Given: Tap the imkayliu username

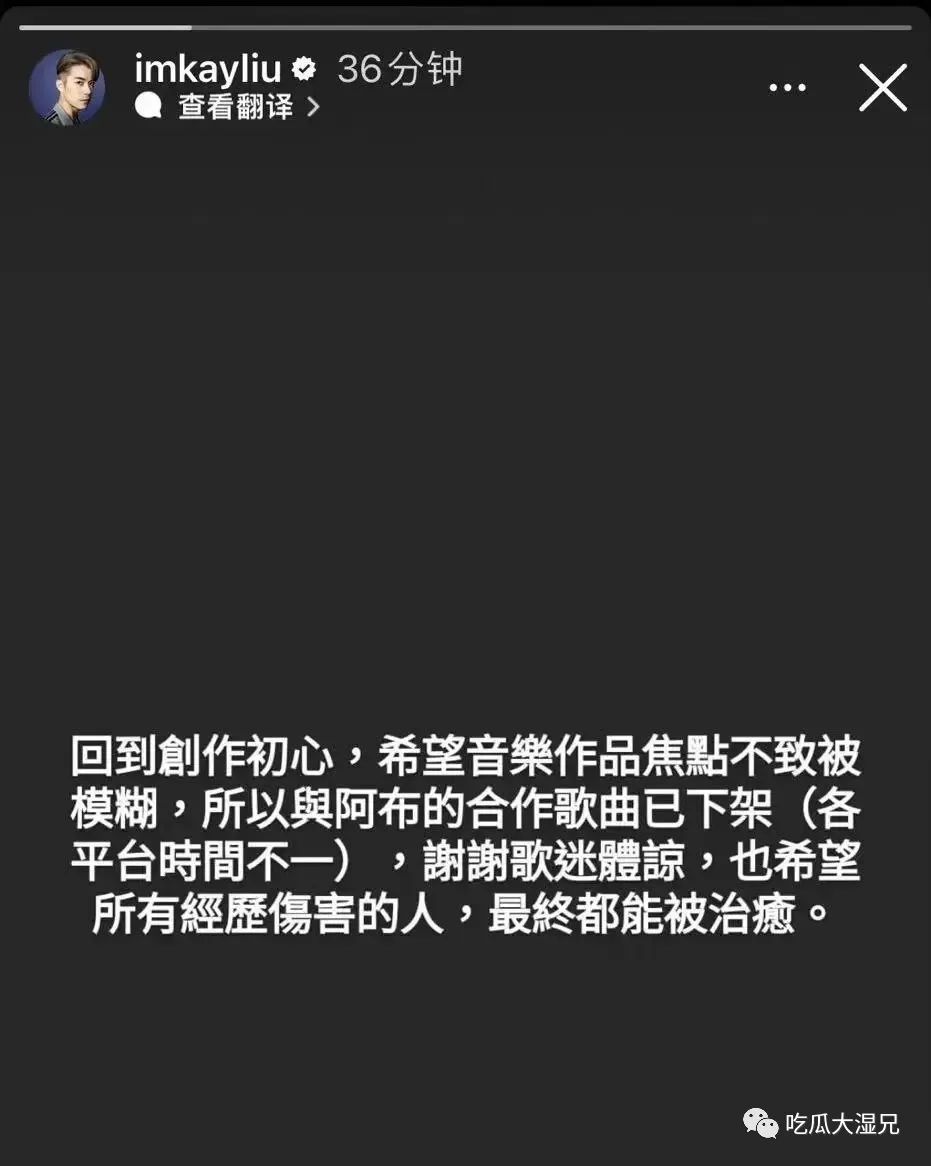Looking at the screenshot, I should [x=207, y=69].
